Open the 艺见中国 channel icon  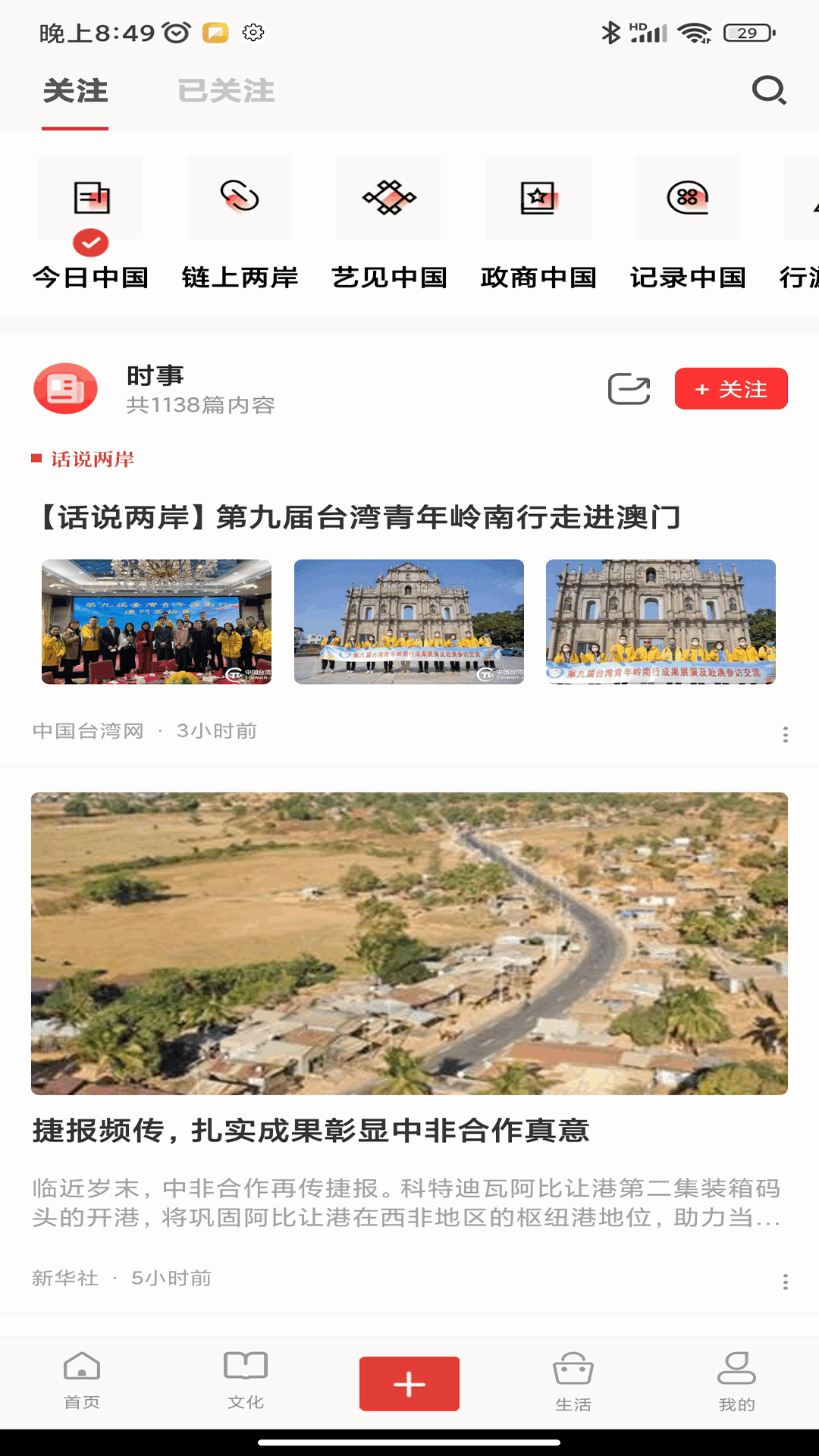coord(388,196)
